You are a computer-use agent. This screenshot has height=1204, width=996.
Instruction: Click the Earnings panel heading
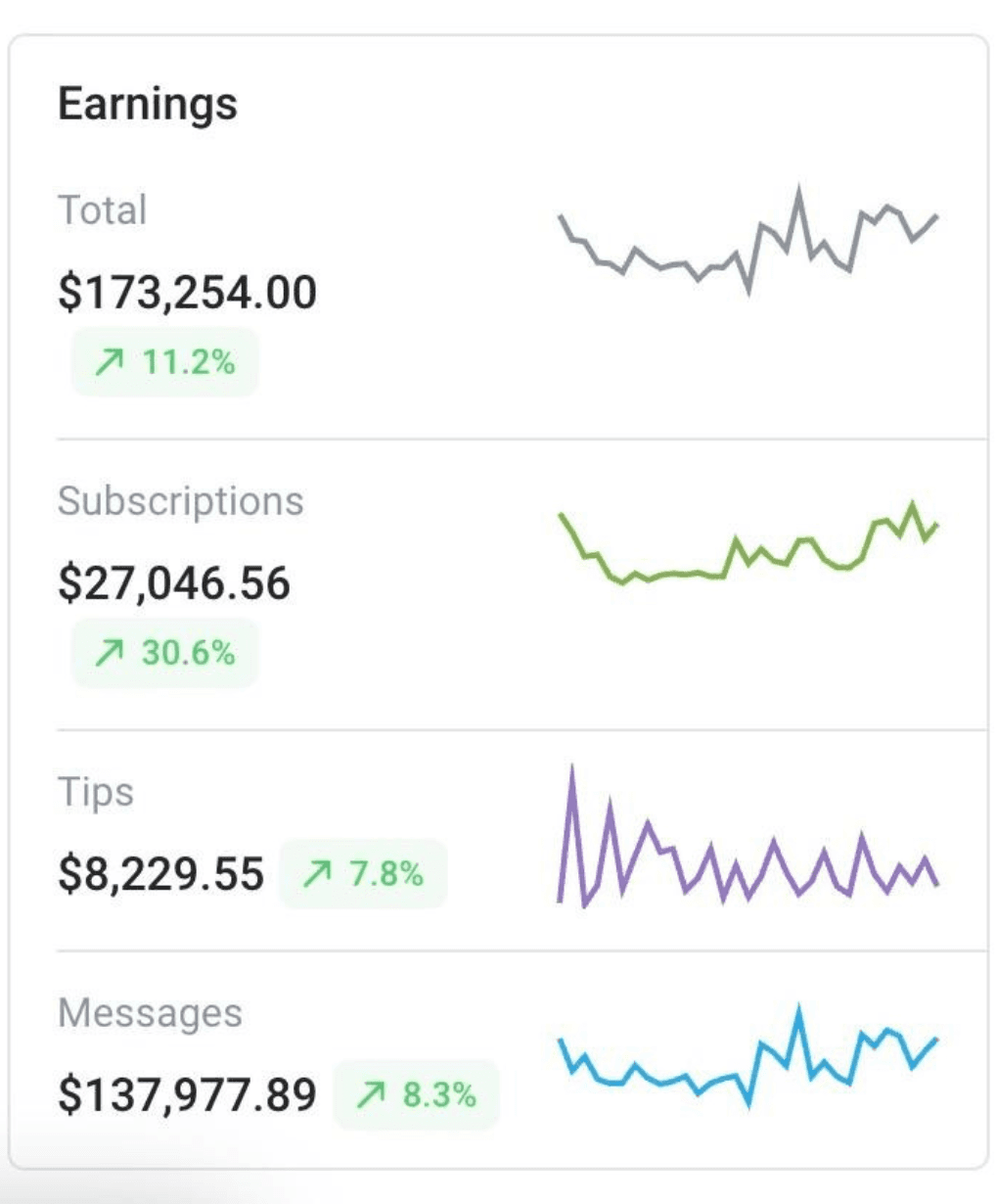click(149, 103)
